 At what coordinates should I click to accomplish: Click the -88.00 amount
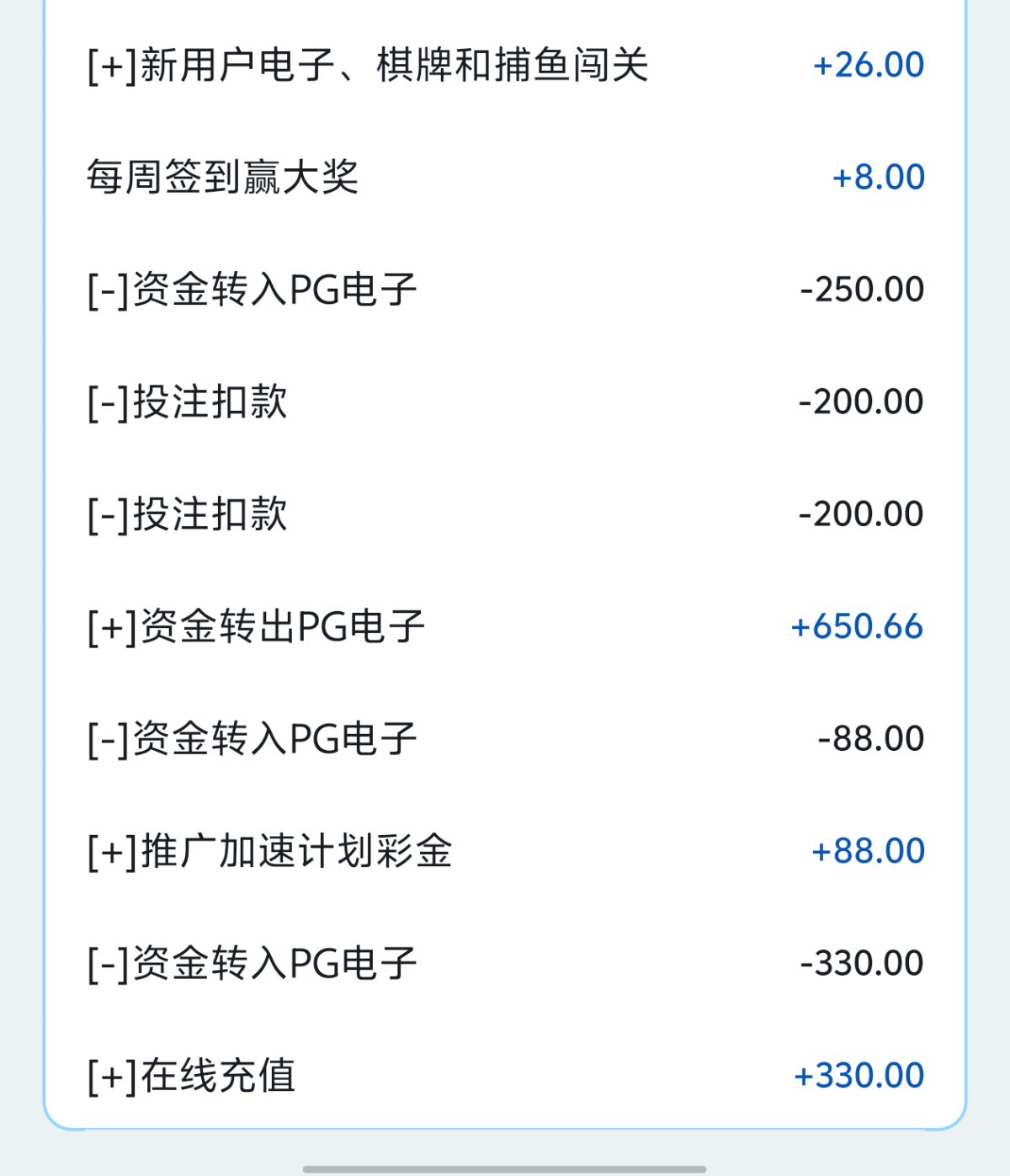tap(869, 739)
